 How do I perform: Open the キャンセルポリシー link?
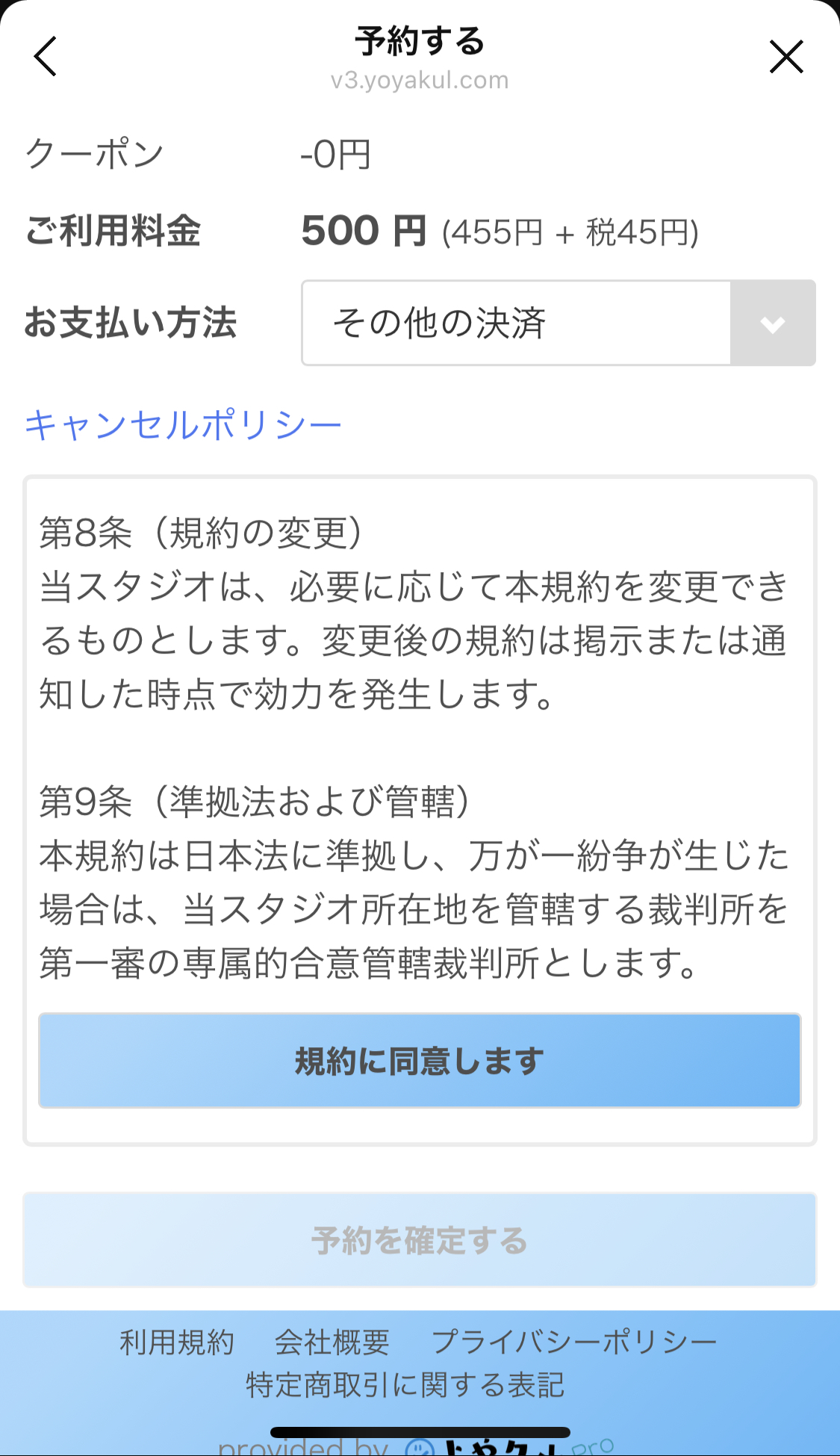pos(183,425)
